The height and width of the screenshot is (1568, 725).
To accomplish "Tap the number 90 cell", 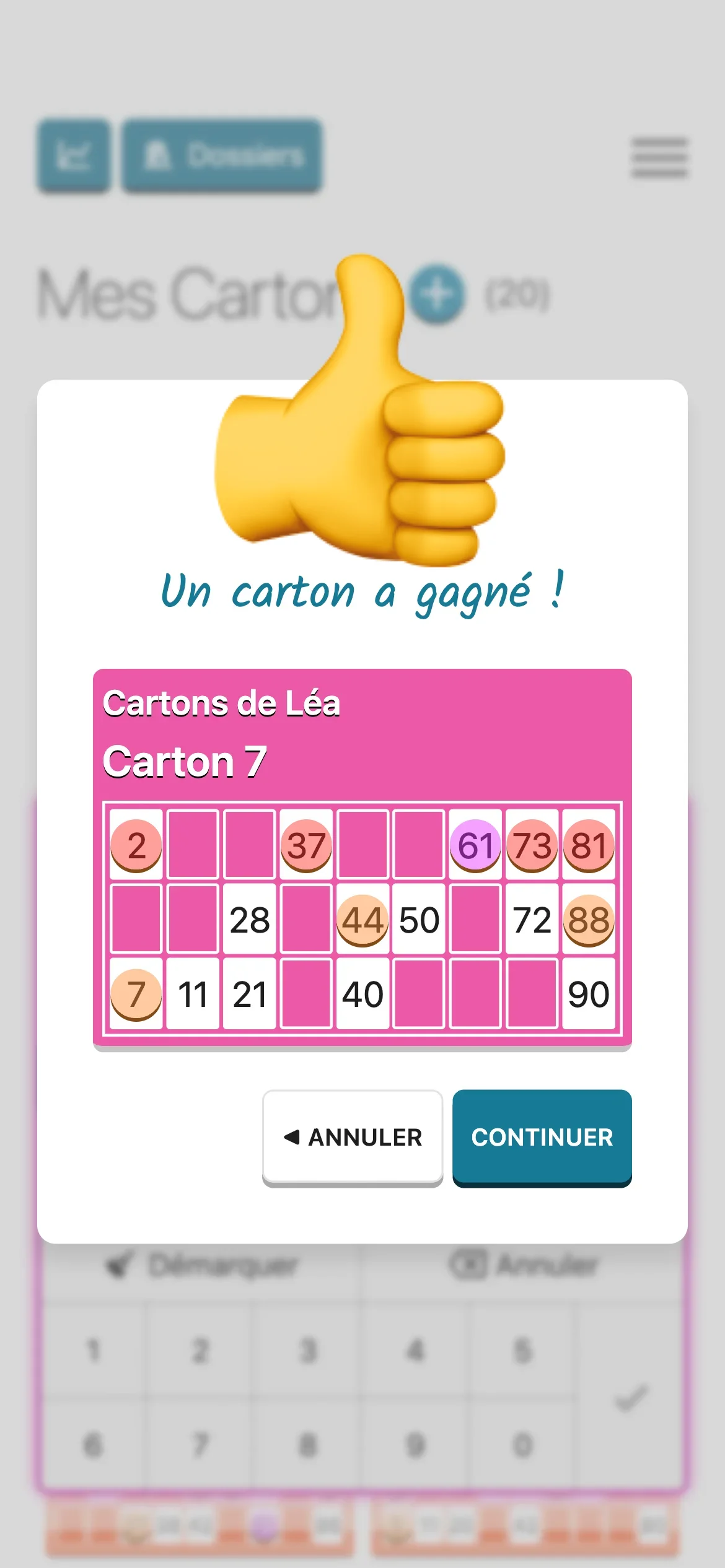I will (x=589, y=994).
